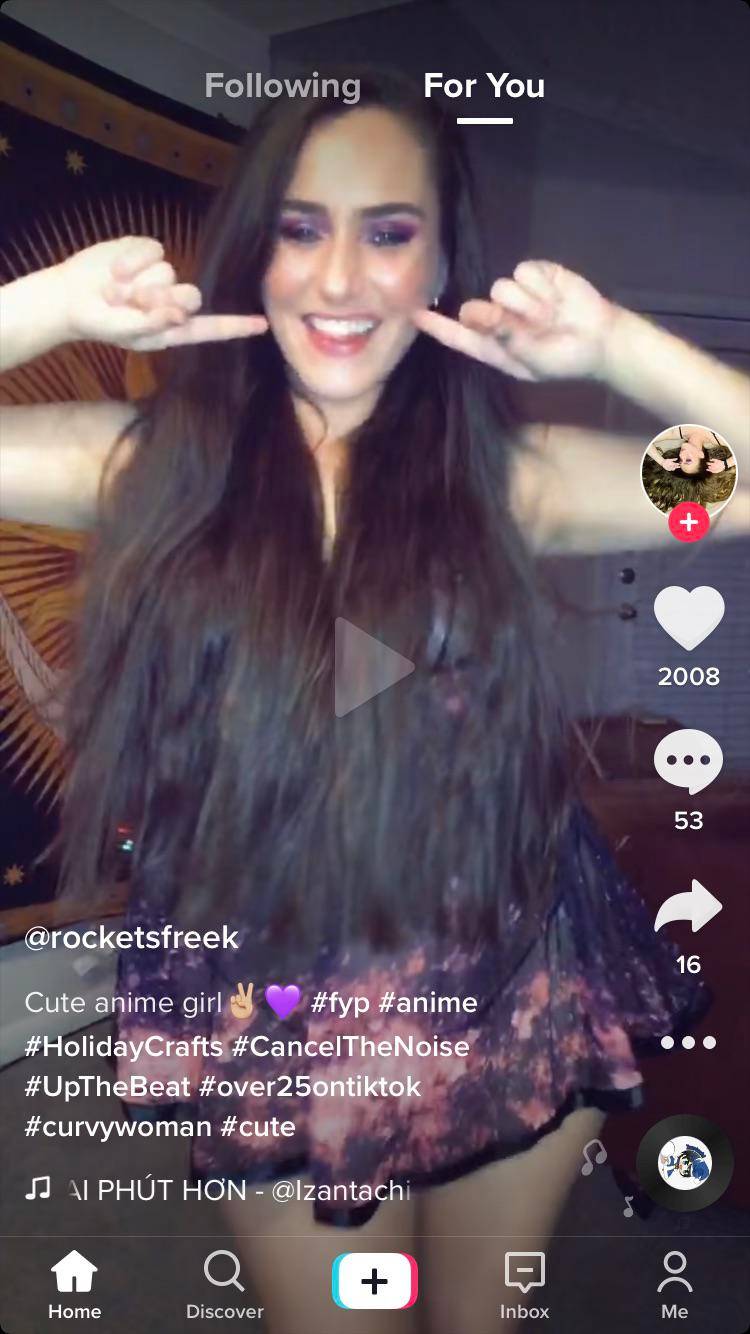Screen dimensions: 750x1334
Task: Switch to the Following feed
Action: click(x=282, y=86)
